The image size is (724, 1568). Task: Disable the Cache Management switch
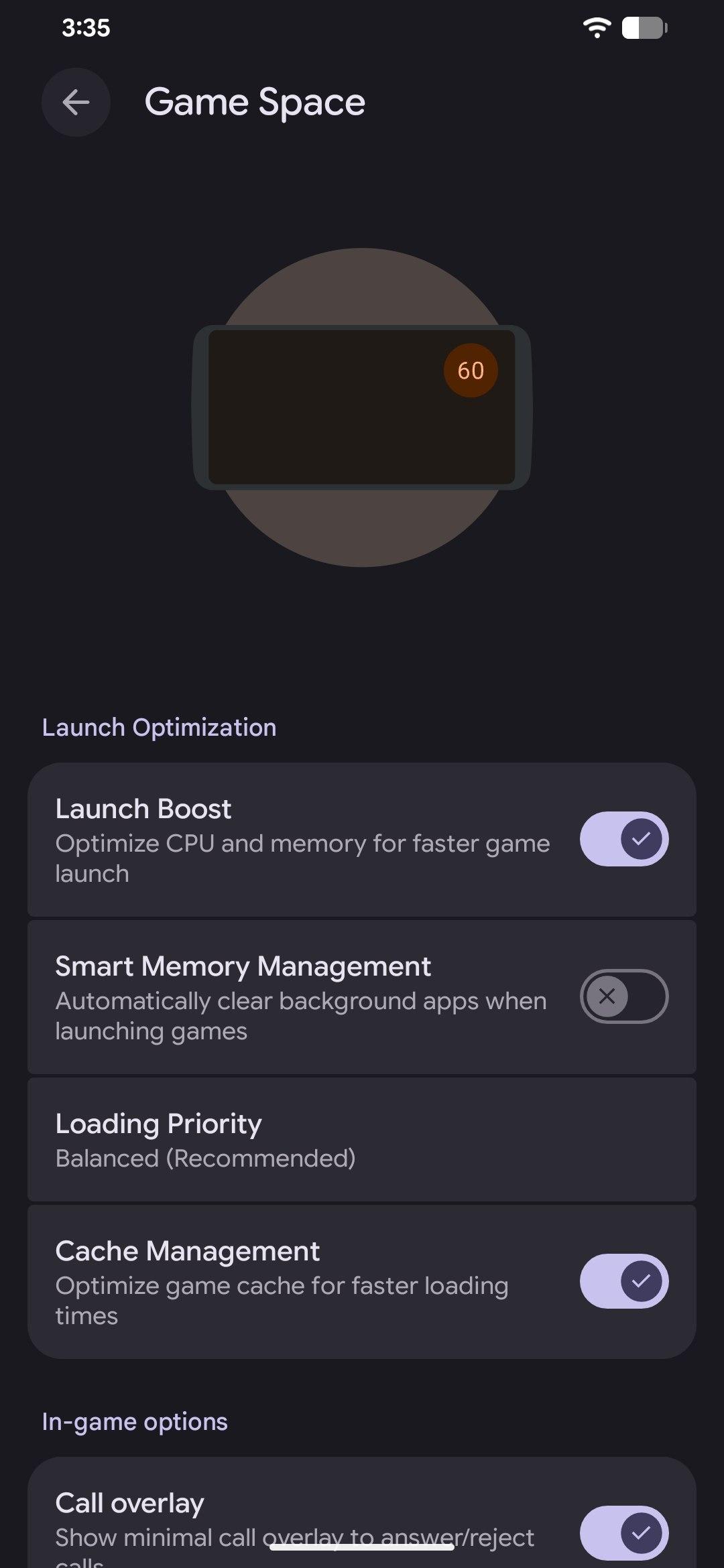point(623,1281)
